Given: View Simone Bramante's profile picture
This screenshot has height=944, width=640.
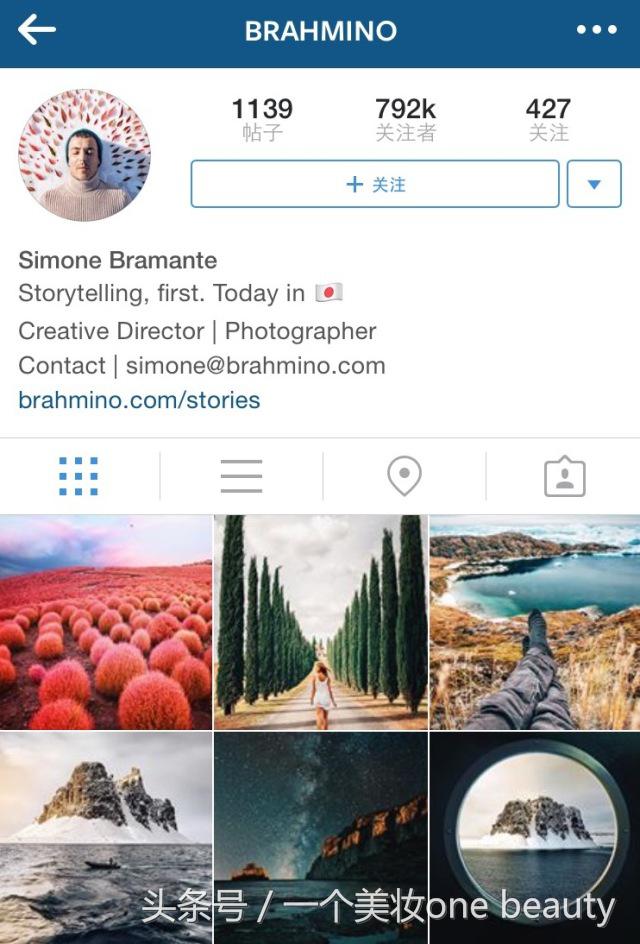Looking at the screenshot, I should click(x=85, y=154).
